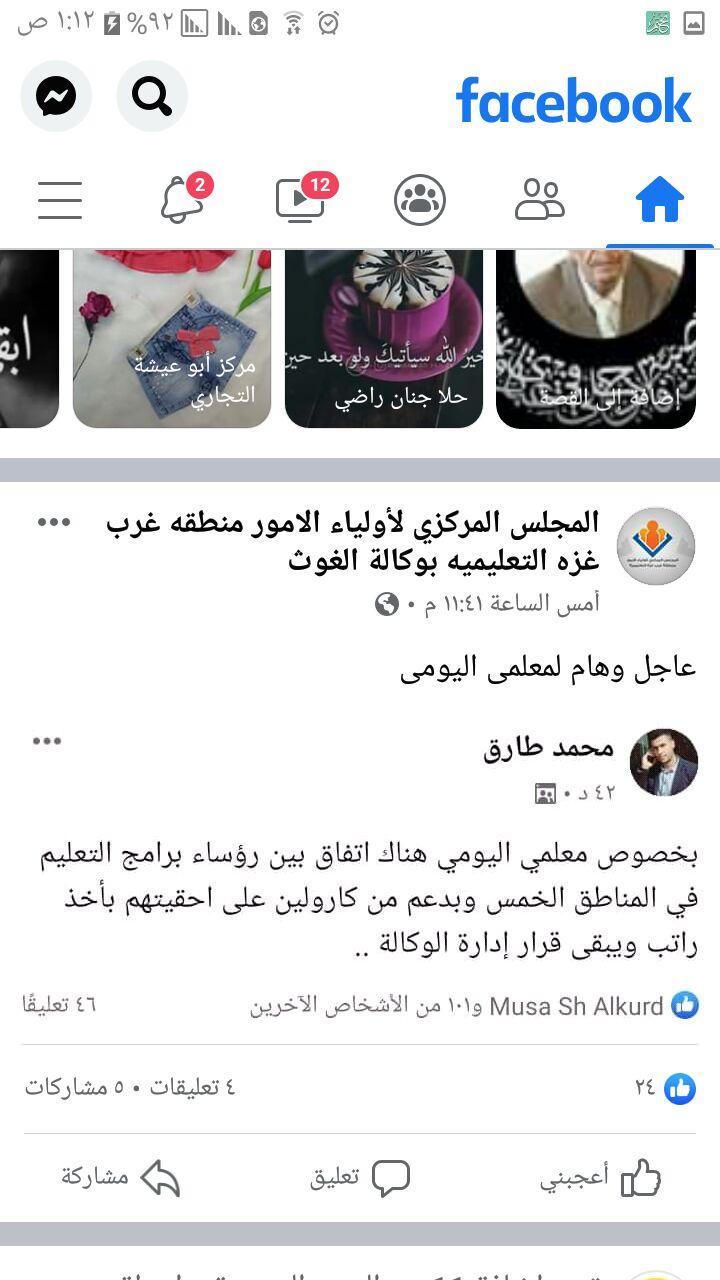The height and width of the screenshot is (1280, 720).
Task: Open the Watch videos tab
Action: click(x=300, y=200)
